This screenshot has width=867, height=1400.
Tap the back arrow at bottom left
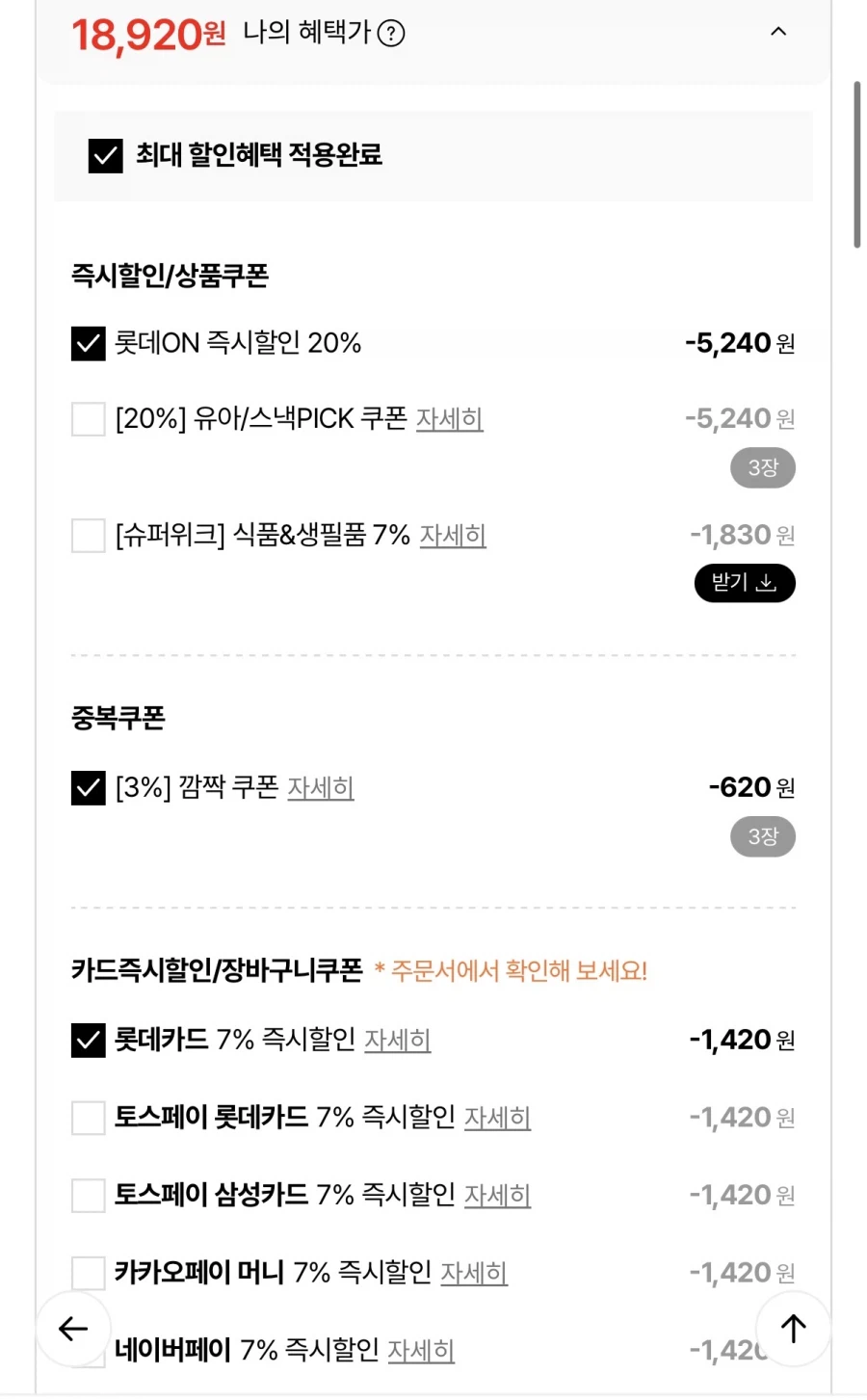(x=72, y=1329)
